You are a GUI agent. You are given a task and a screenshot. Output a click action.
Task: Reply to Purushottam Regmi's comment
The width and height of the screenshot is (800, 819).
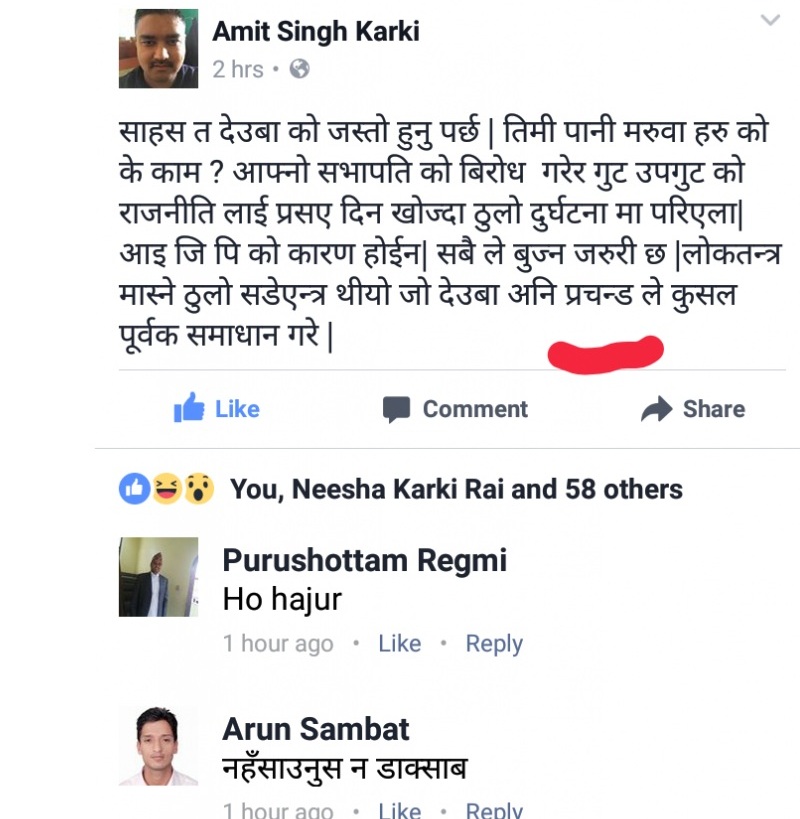pyautogui.click(x=494, y=644)
